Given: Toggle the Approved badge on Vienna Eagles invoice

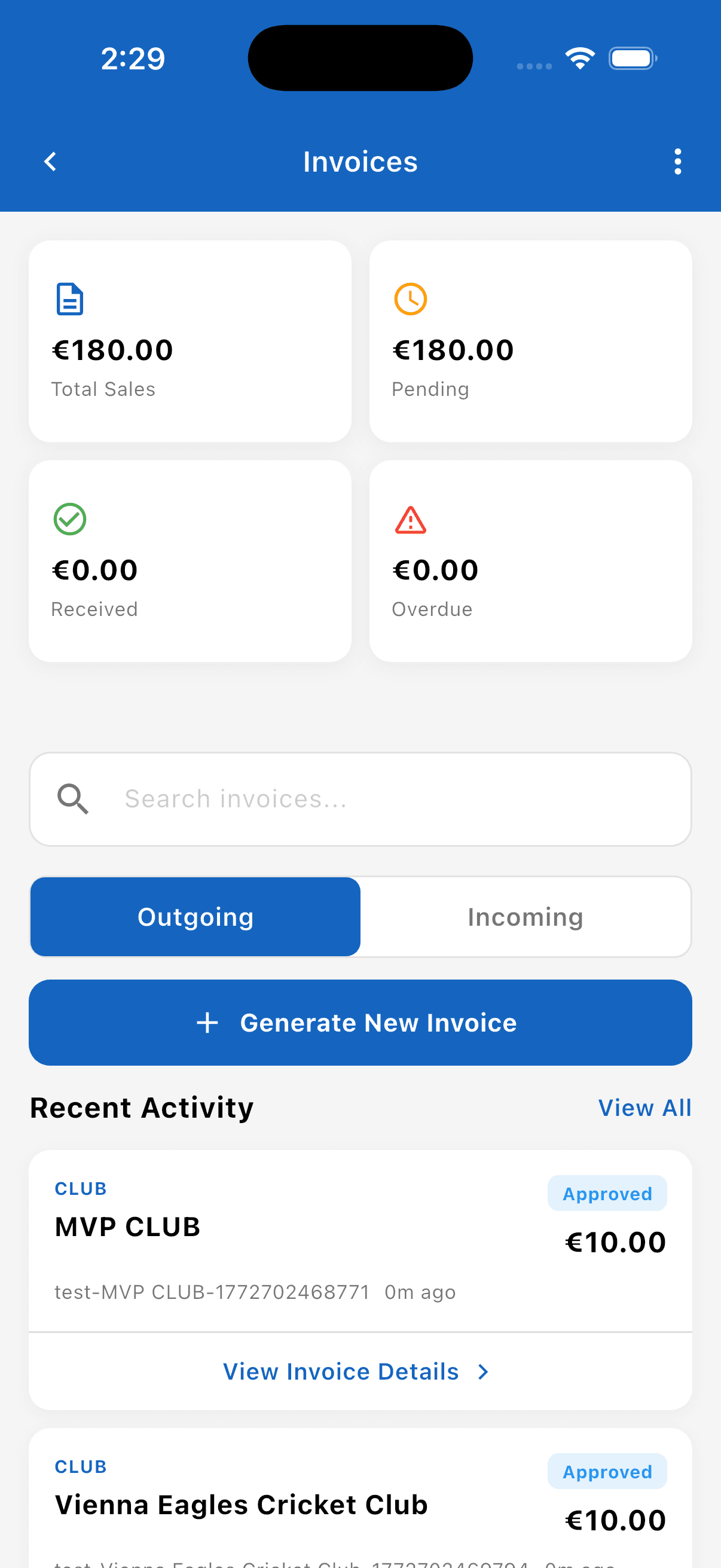Looking at the screenshot, I should (607, 1471).
